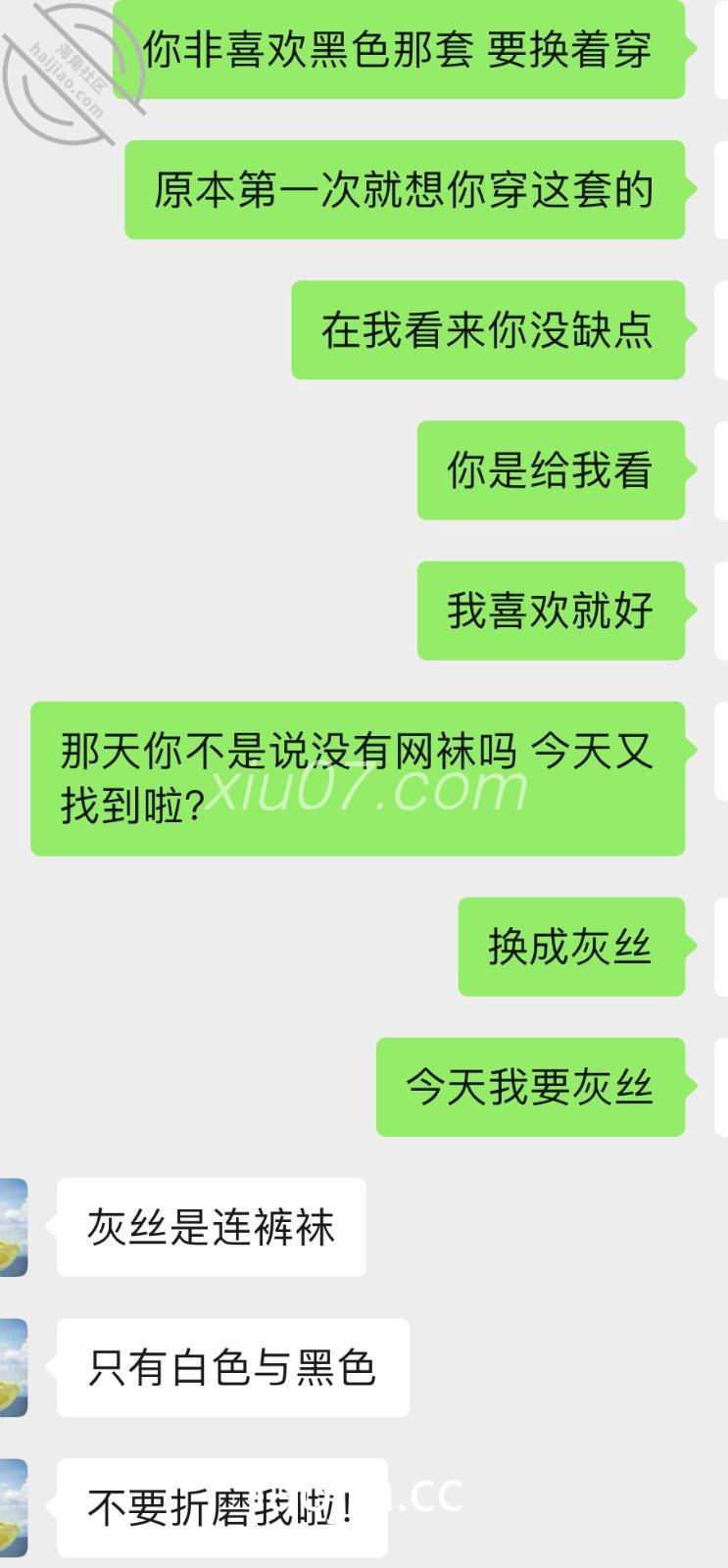The height and width of the screenshot is (1568, 728).
Task: Open profile picture beside 不要折磨我啦
Action: coord(13,1507)
